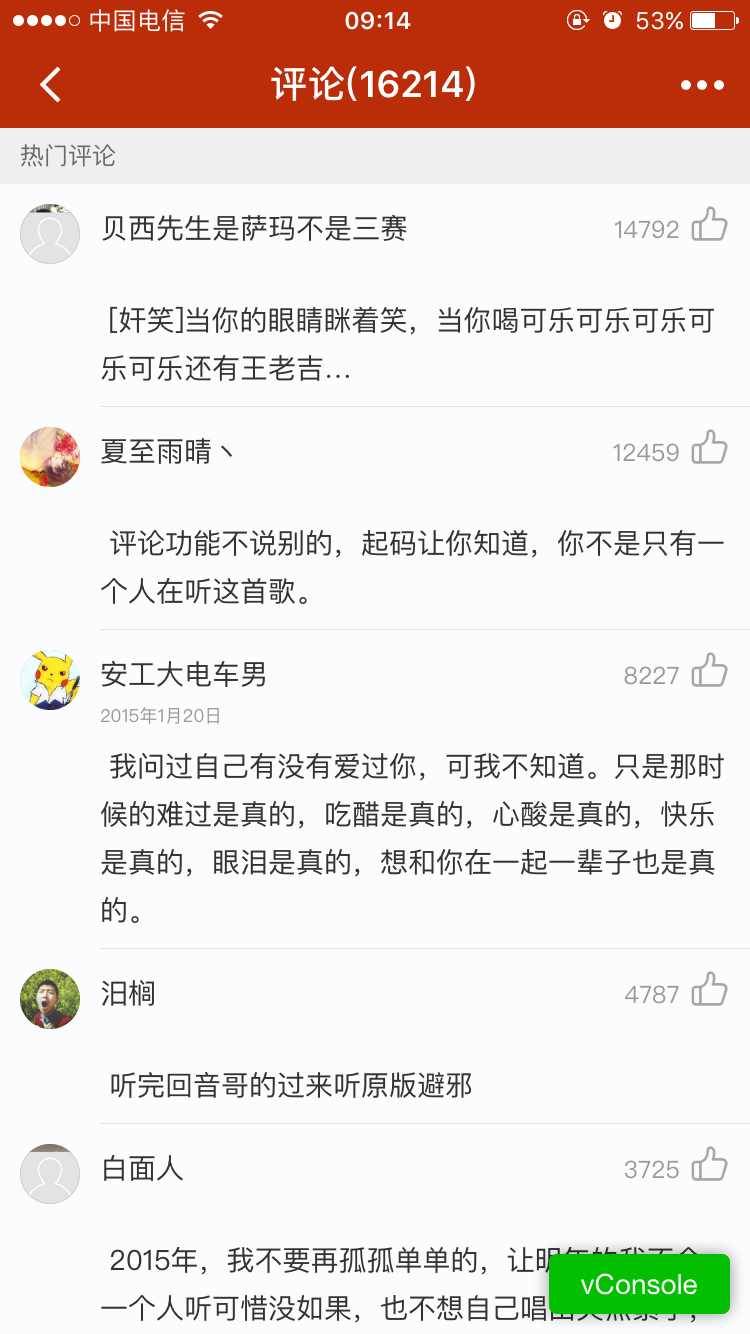Viewport: 750px width, 1334px height.
Task: Like the comment by 安工大电车男
Action: coord(709,672)
